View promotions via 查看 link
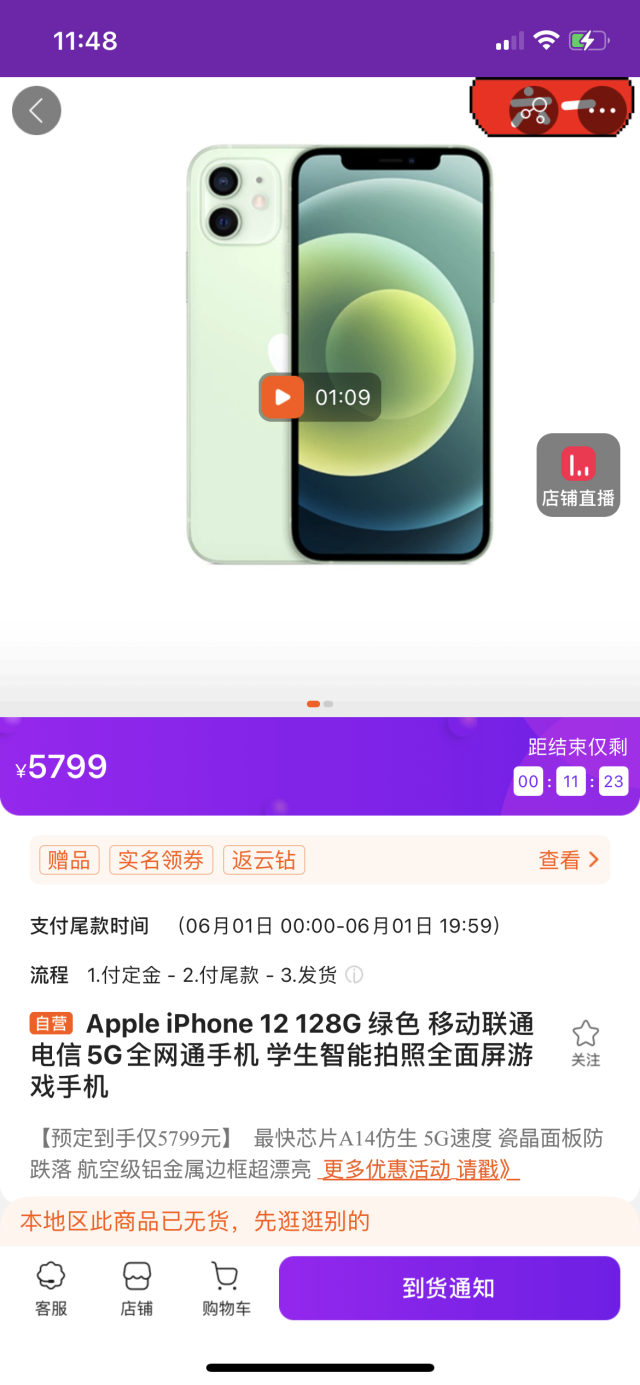 tap(568, 860)
